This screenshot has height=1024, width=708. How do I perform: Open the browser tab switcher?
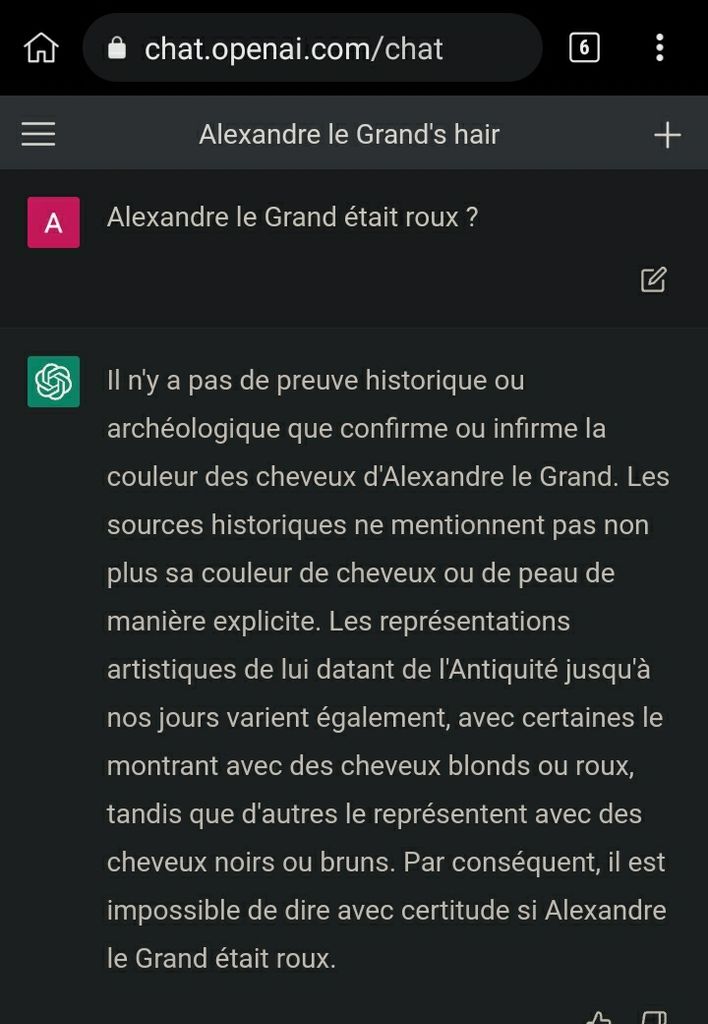tap(584, 47)
